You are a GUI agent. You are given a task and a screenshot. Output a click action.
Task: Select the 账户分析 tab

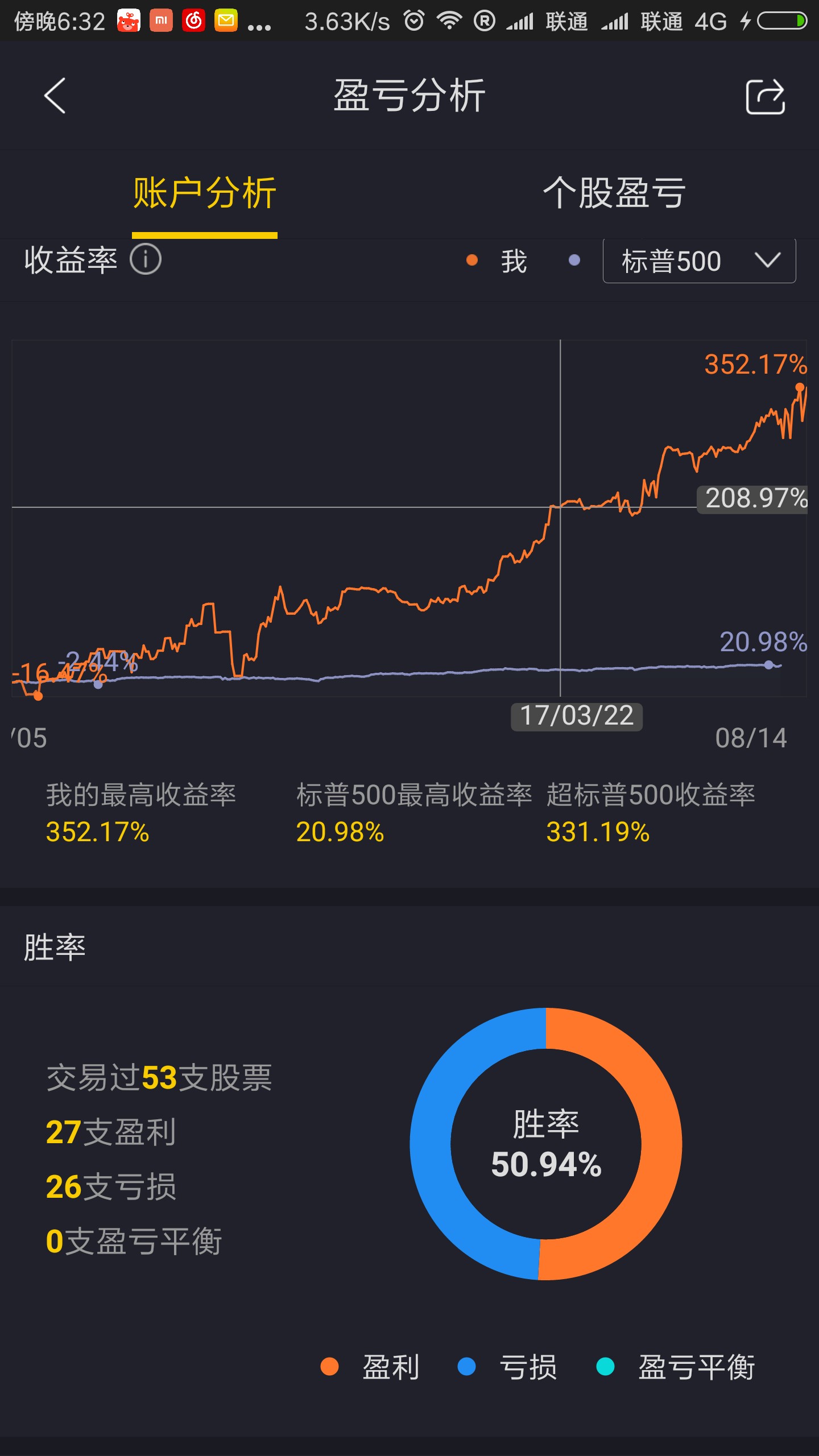[x=205, y=193]
